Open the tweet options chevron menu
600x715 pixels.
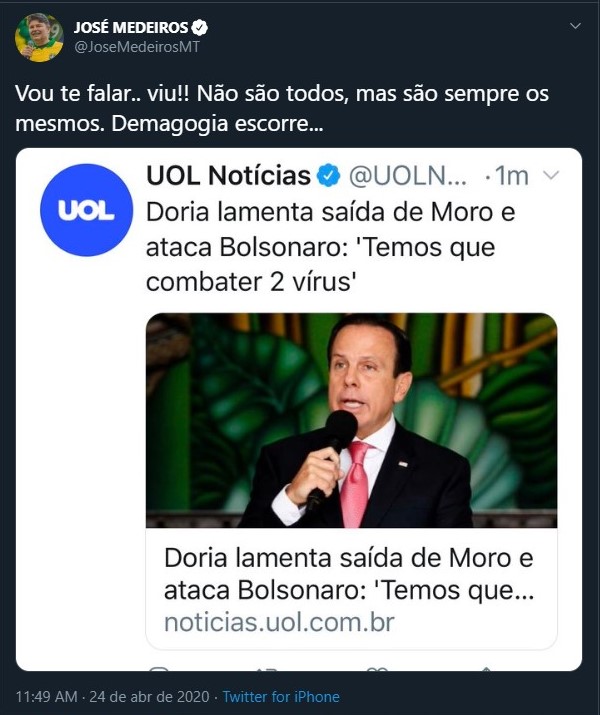pos(575,25)
